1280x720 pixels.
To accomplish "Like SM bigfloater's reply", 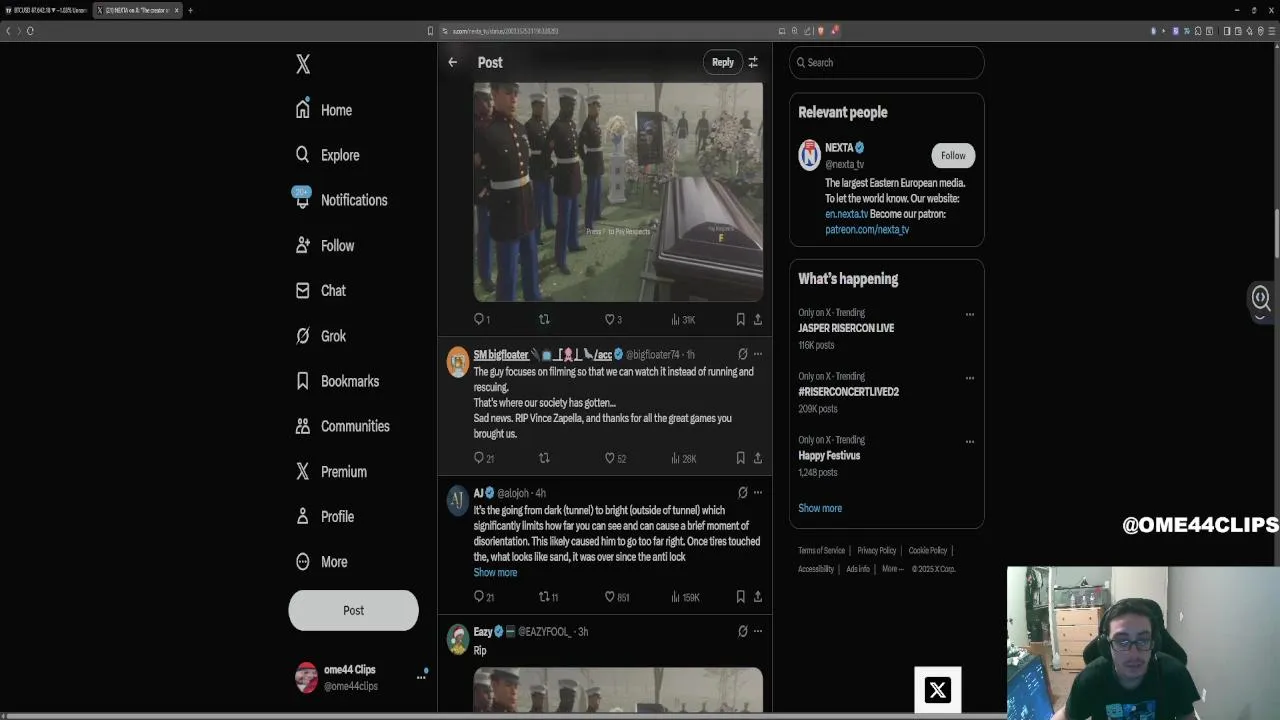I will tap(610, 458).
